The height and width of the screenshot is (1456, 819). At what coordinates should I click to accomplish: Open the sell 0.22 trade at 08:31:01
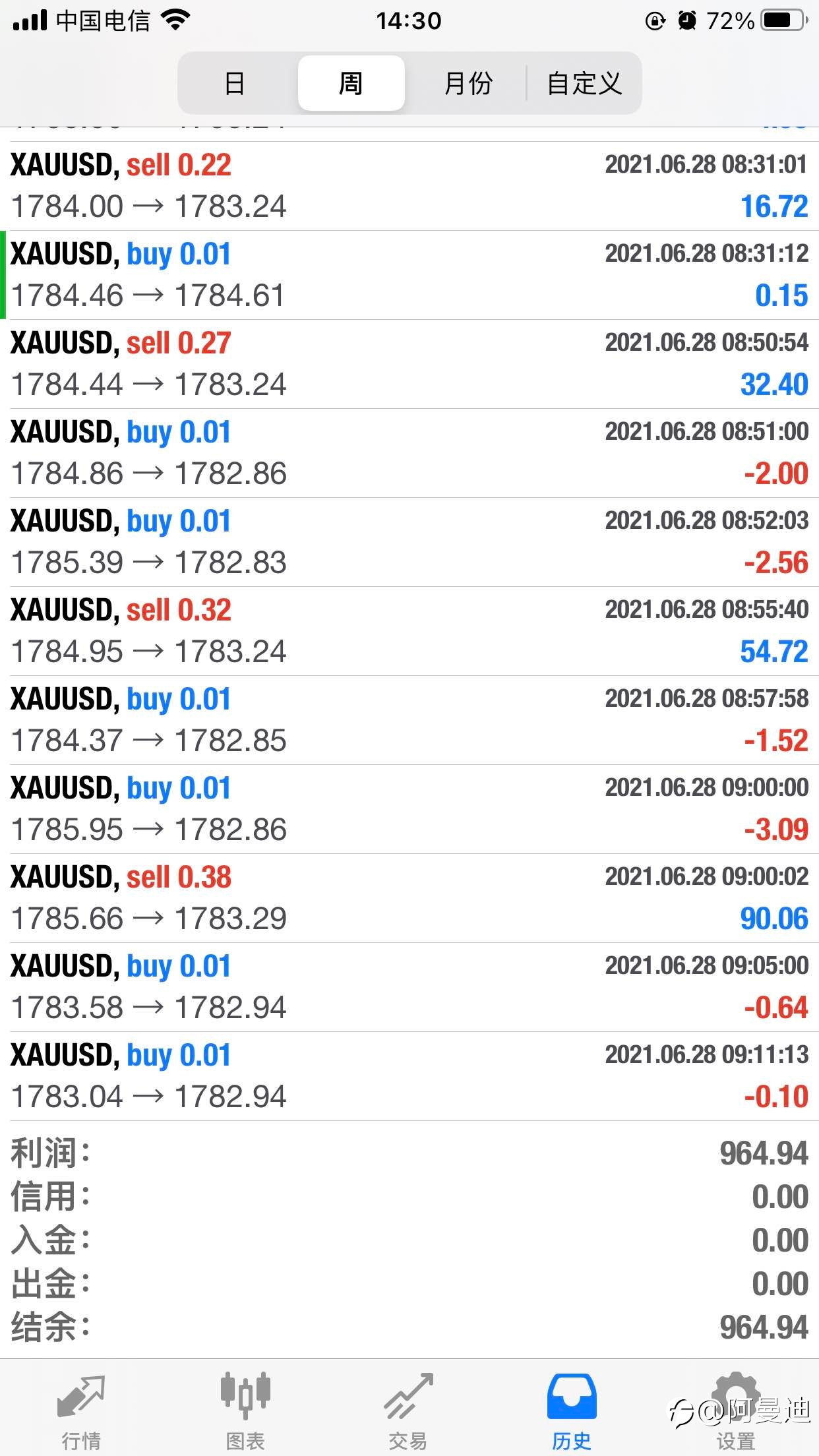tap(409, 186)
